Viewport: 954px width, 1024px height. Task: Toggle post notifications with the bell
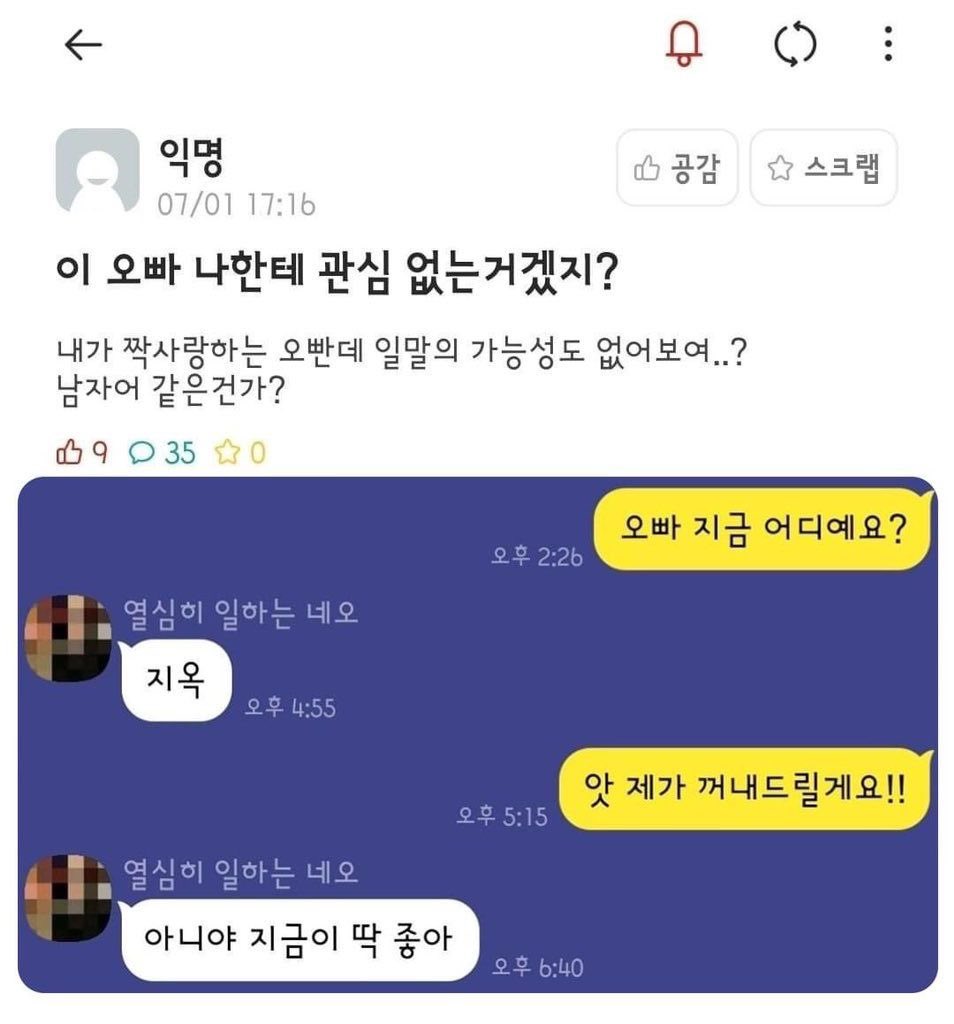pyautogui.click(x=685, y=44)
